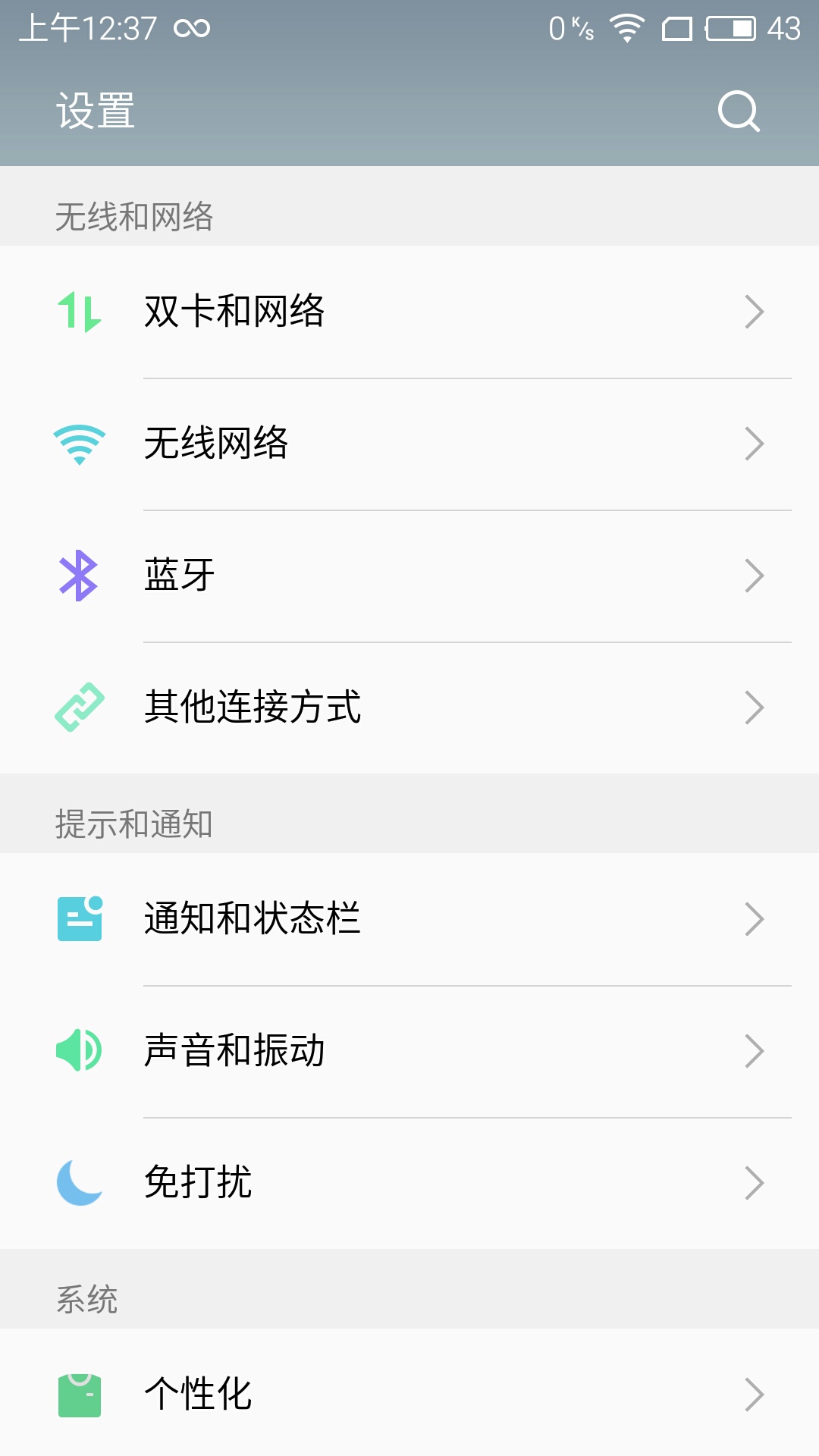
Task: Enter the 免打扰 do-not-disturb settings
Action: [409, 1183]
